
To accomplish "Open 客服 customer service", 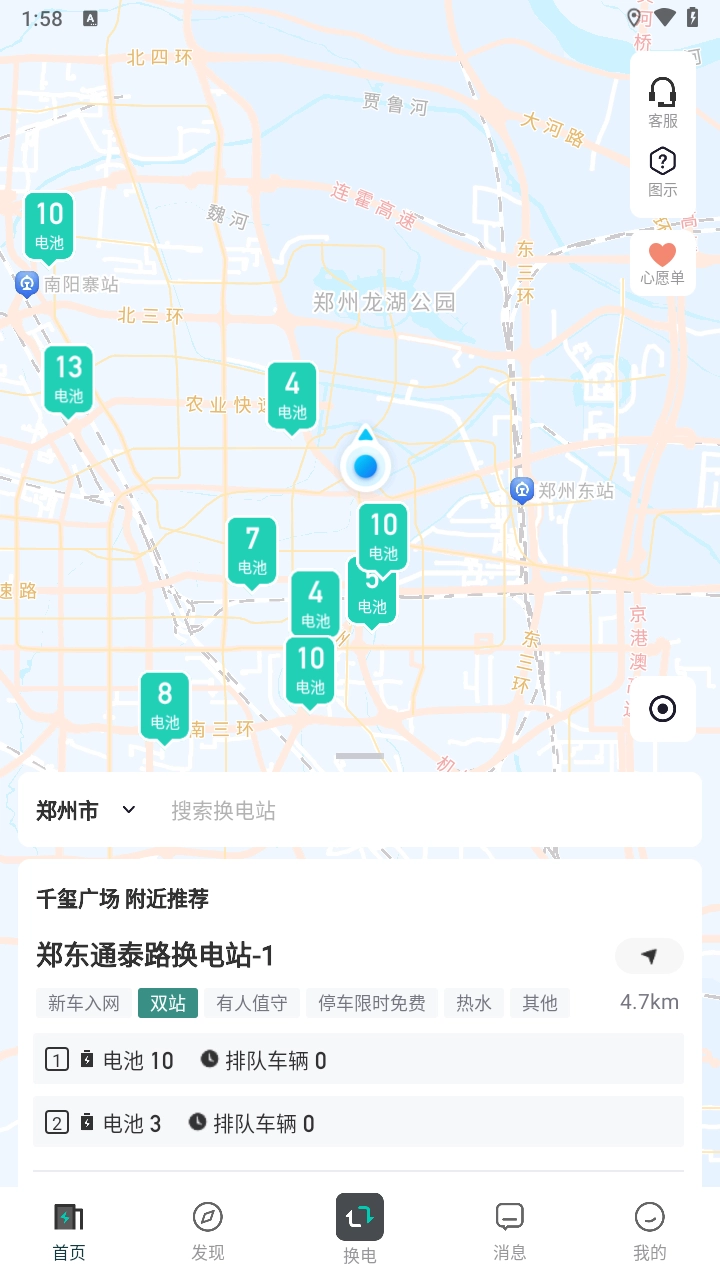I will [x=662, y=103].
